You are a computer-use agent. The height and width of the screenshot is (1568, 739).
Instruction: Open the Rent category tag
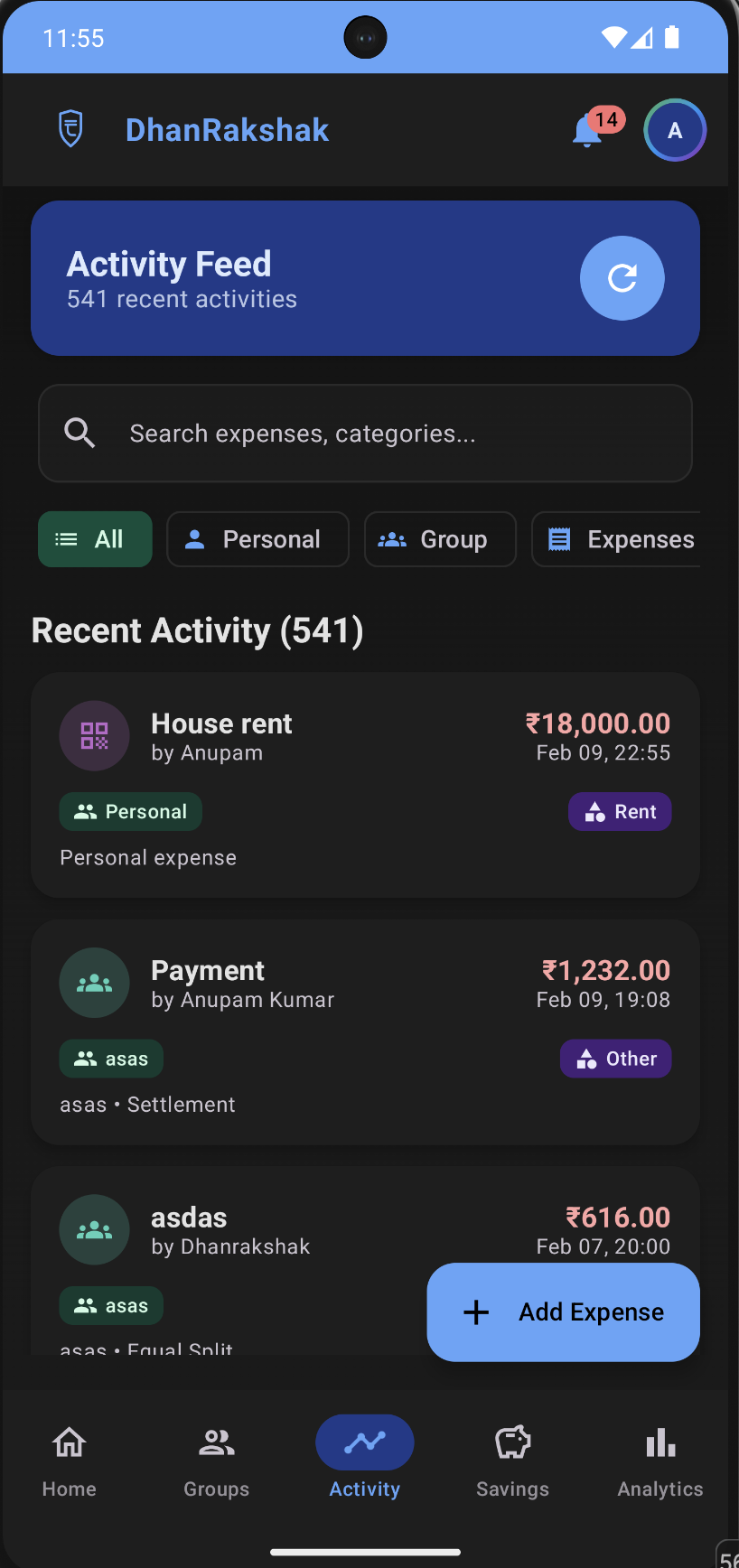coord(620,811)
